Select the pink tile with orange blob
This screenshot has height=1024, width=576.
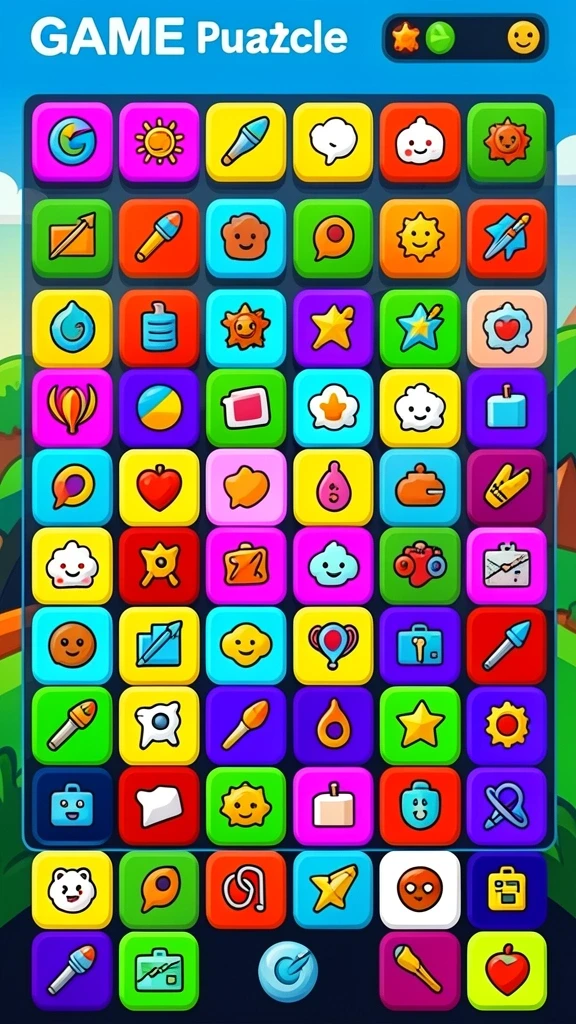246,487
